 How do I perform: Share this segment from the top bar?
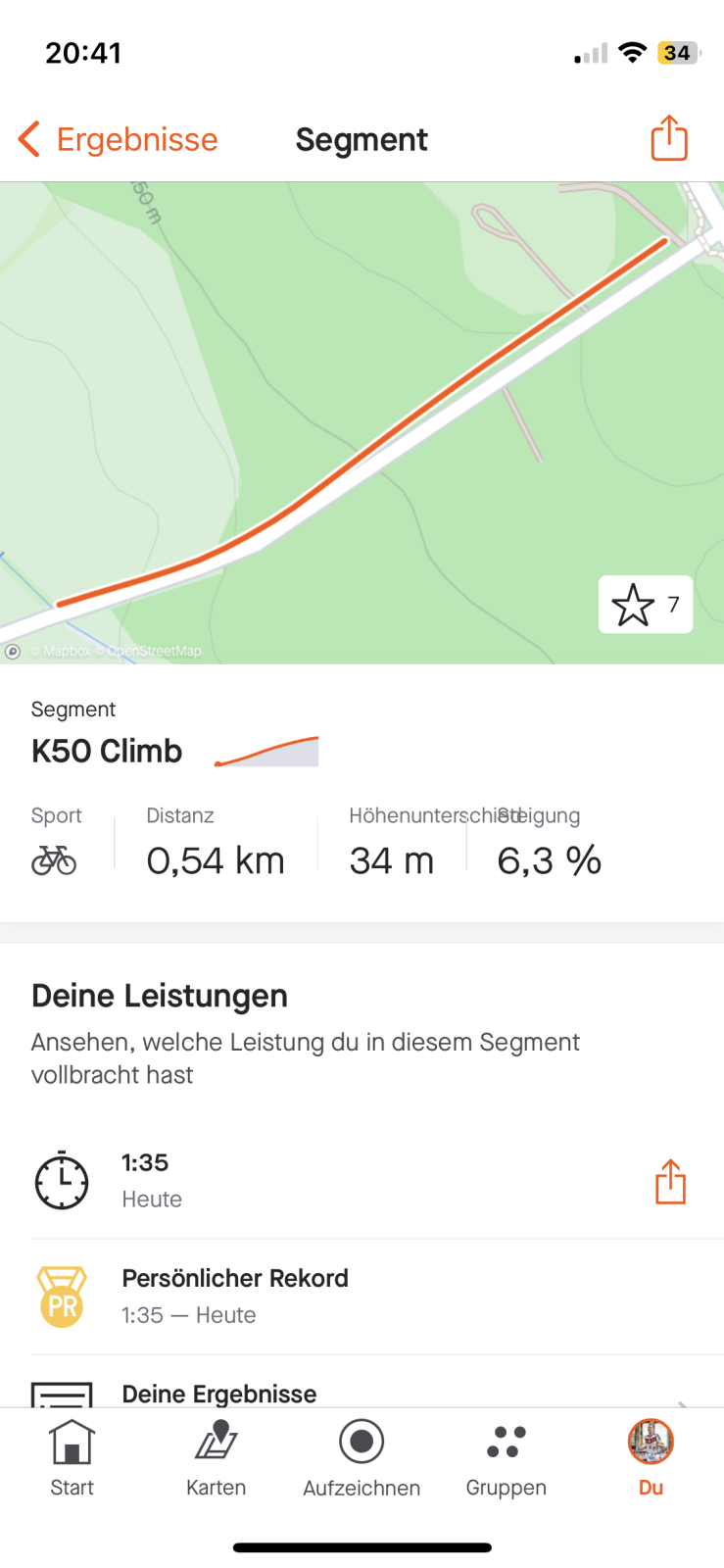[x=669, y=138]
